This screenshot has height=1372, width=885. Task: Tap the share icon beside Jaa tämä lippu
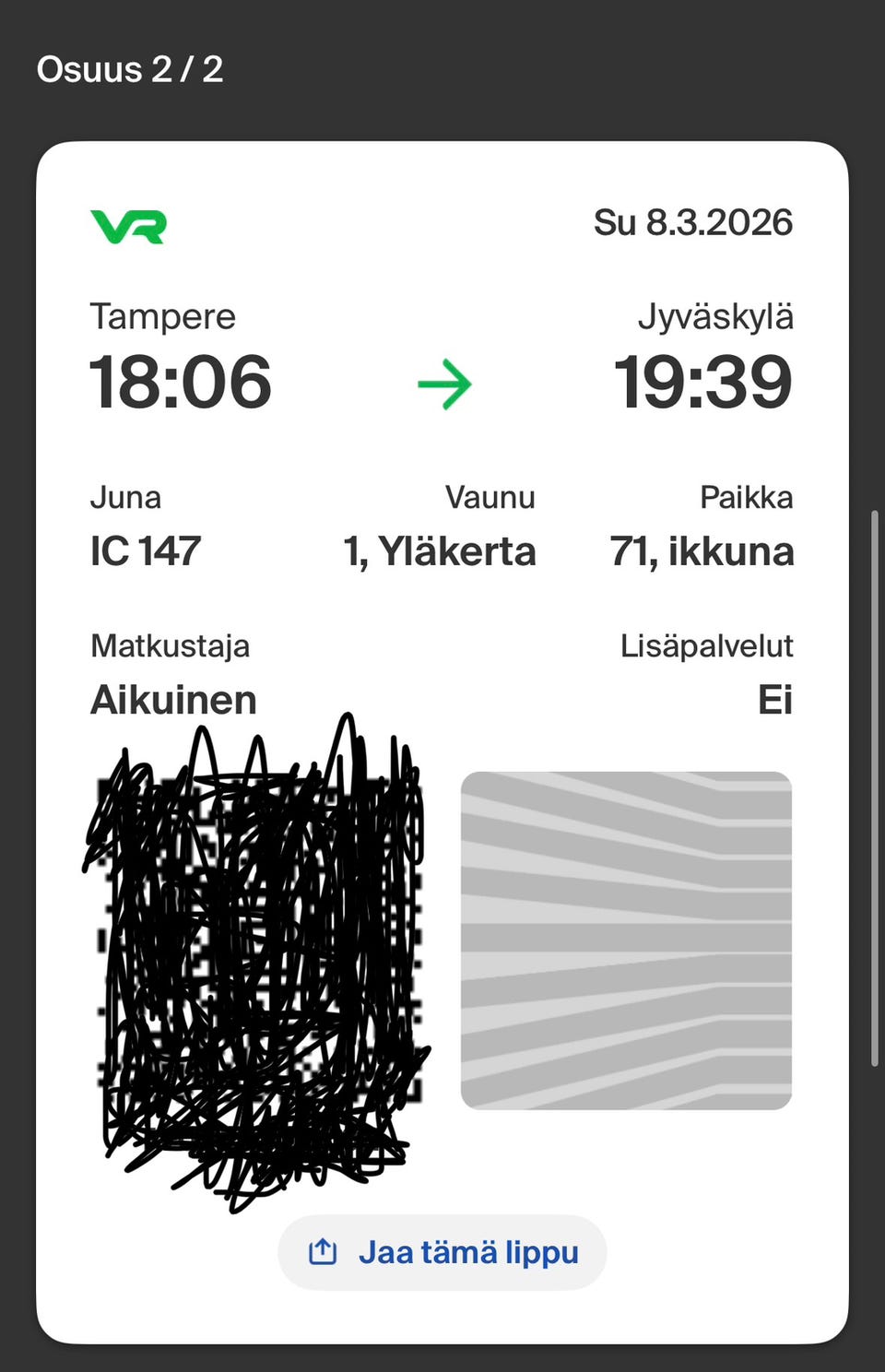(x=323, y=1251)
